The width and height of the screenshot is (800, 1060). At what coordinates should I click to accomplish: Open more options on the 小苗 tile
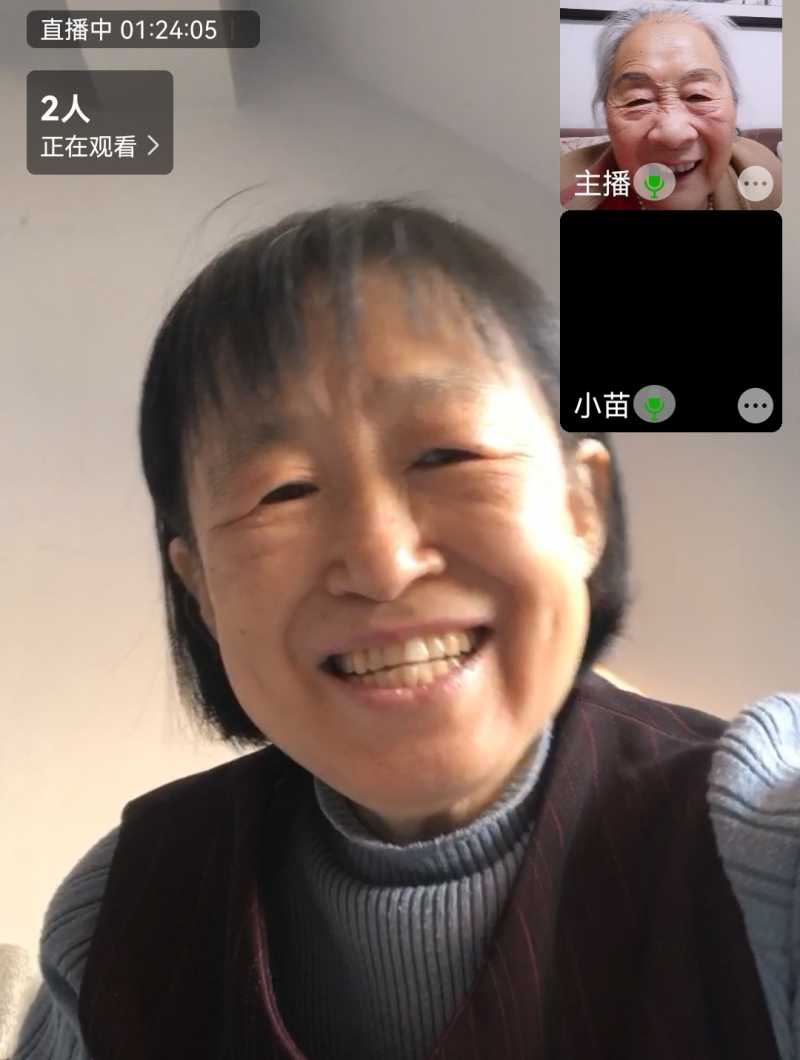[755, 405]
